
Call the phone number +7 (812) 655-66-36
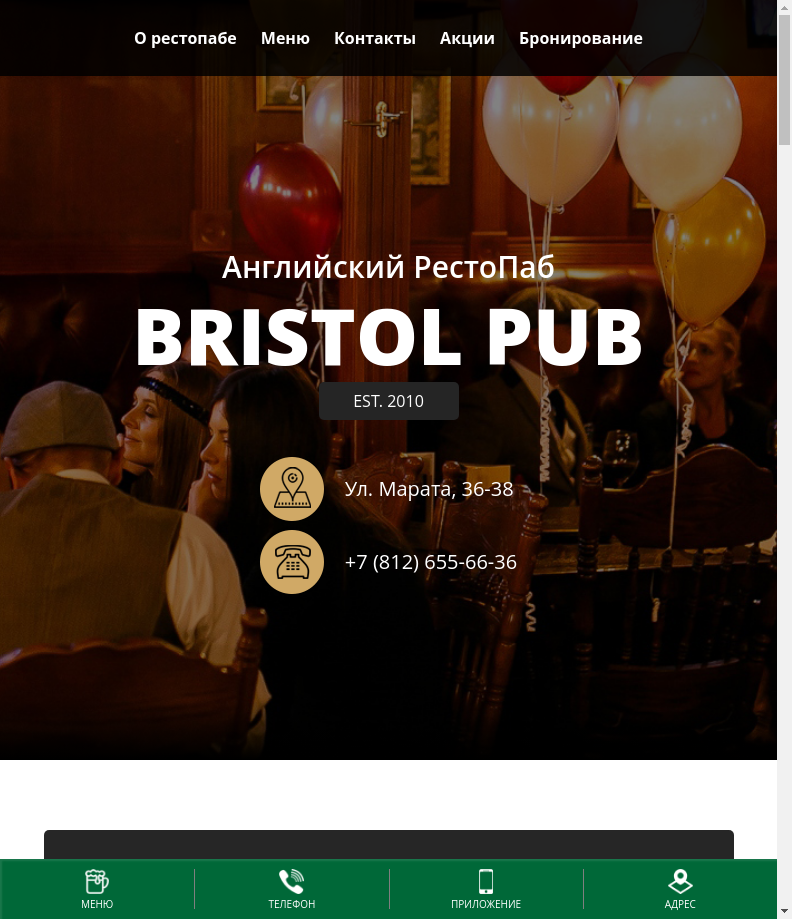pos(430,562)
